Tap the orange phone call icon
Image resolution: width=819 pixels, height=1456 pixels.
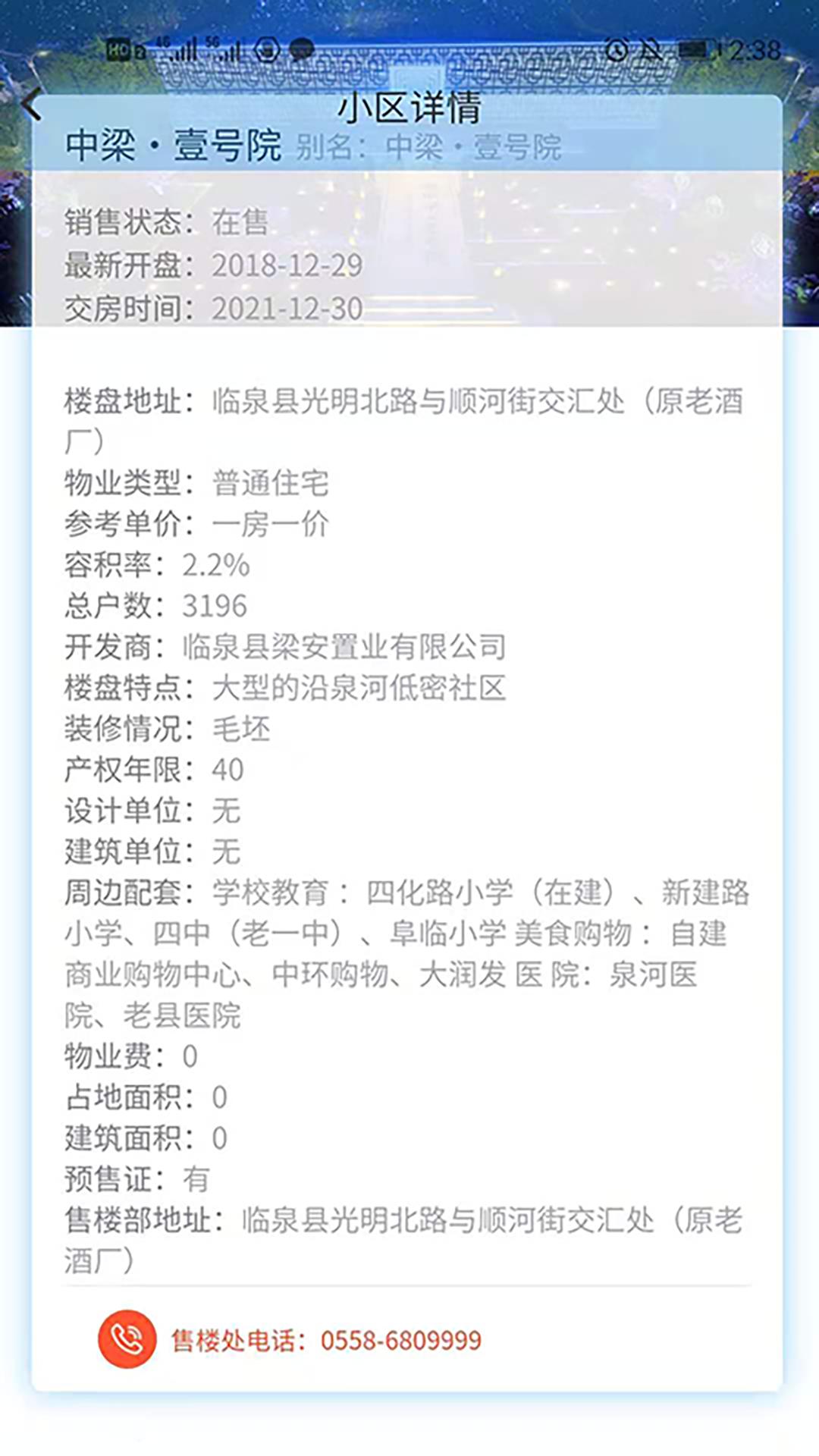(127, 1339)
